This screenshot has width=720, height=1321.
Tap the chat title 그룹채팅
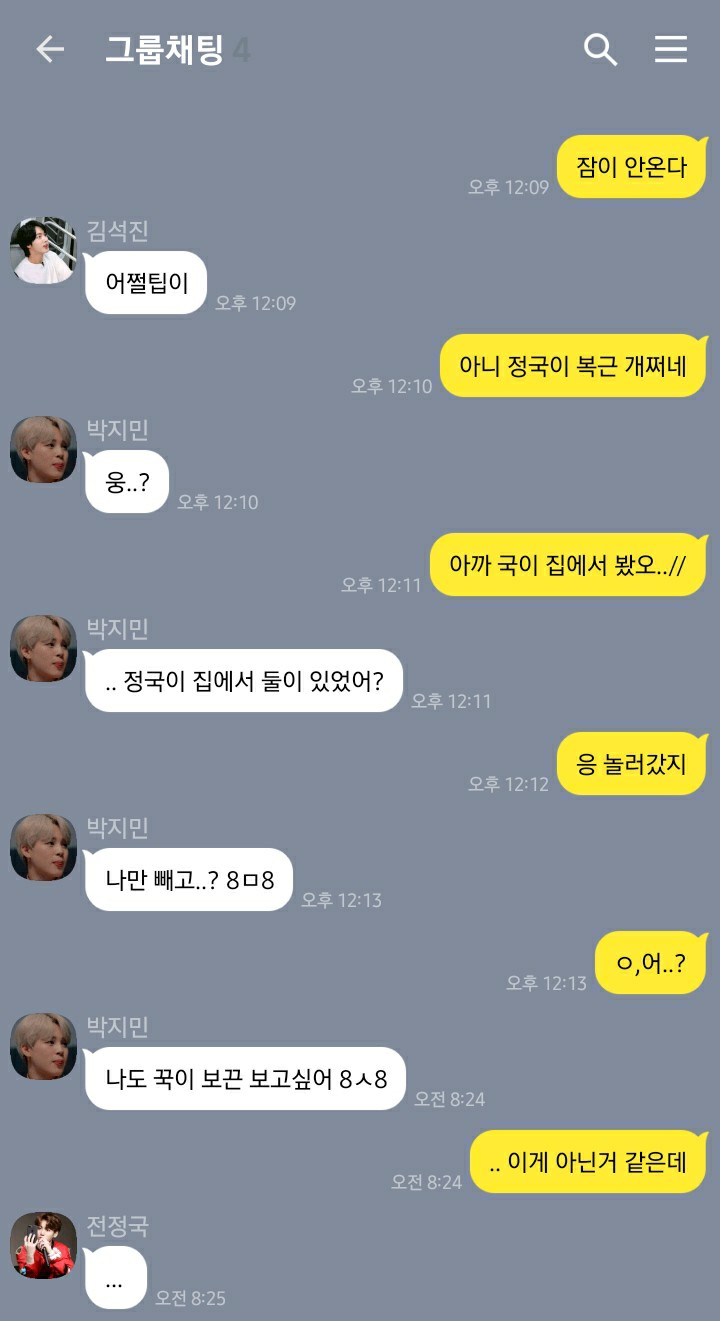164,48
